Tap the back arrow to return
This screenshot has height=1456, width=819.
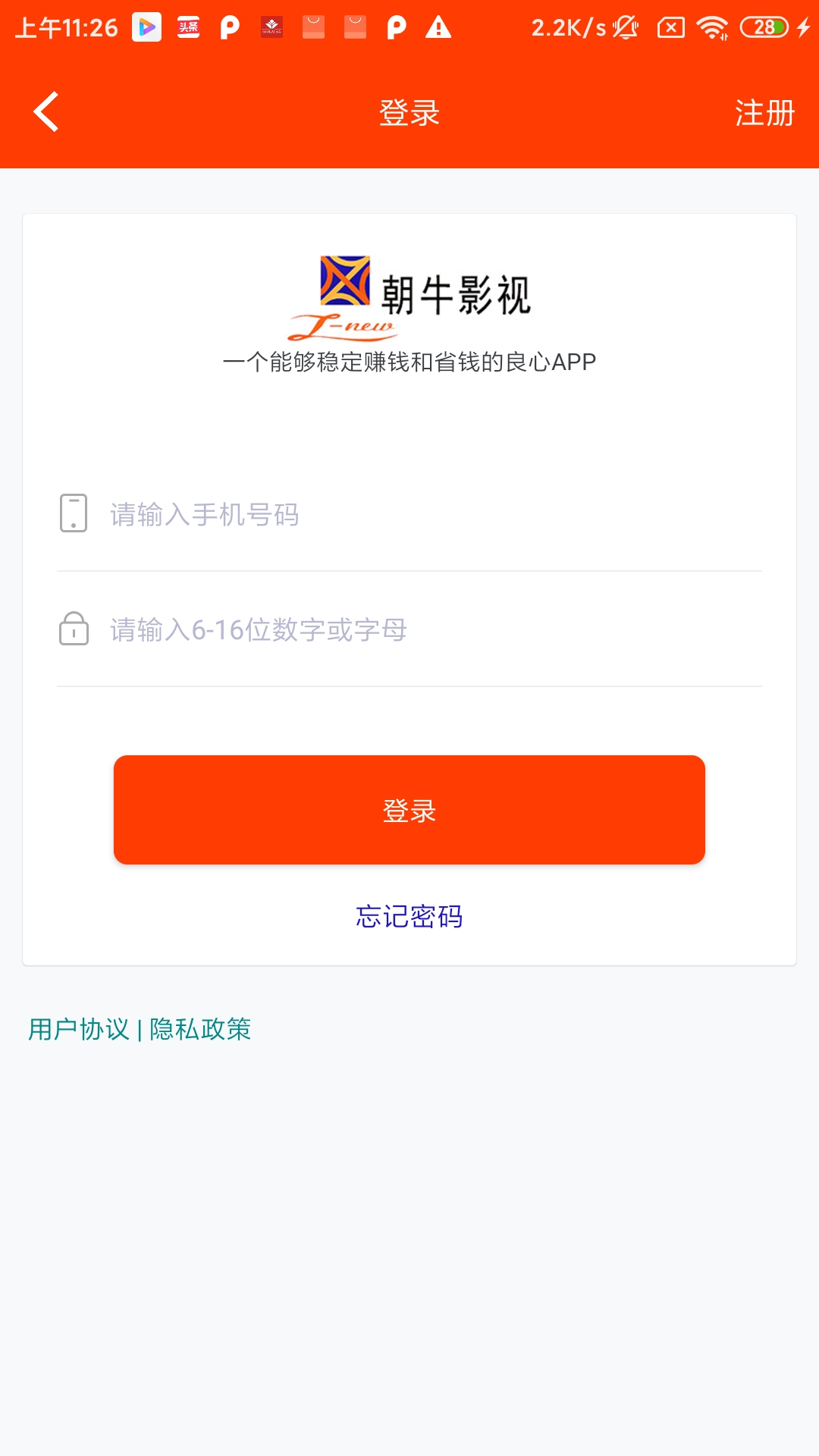click(45, 111)
